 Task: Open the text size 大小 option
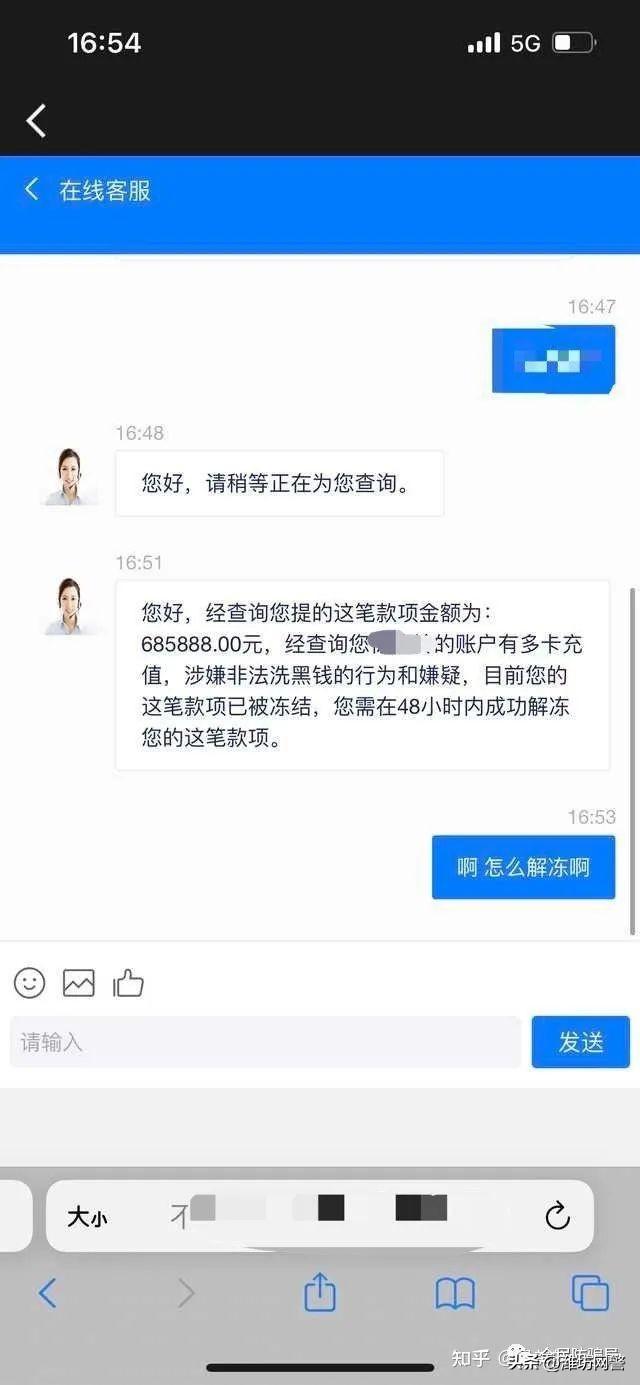click(x=87, y=1216)
